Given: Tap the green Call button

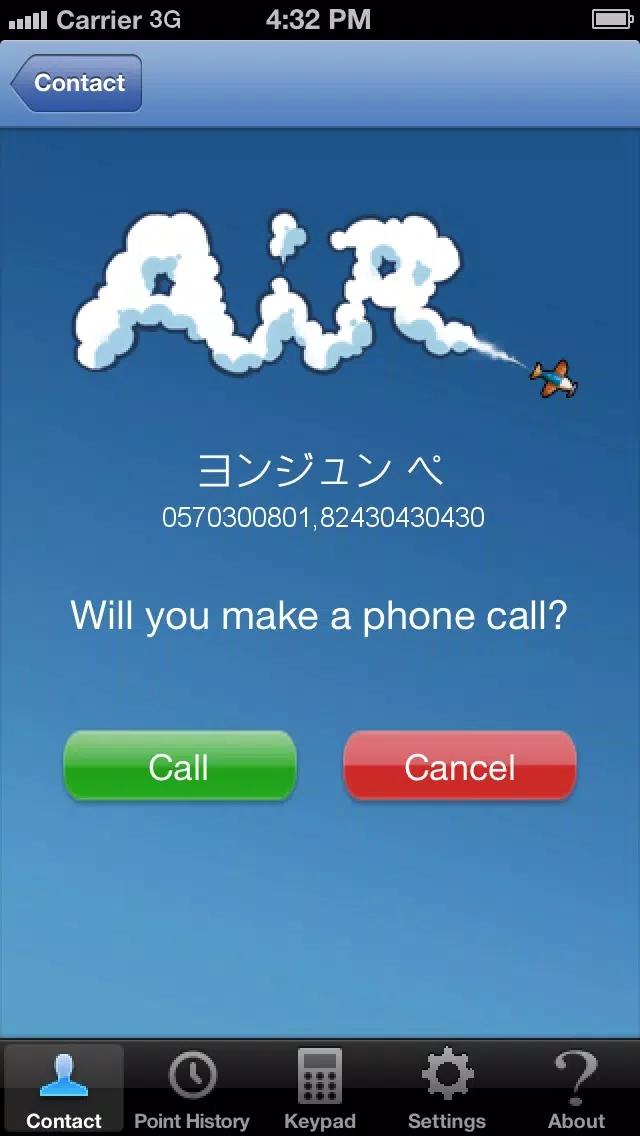Looking at the screenshot, I should tap(180, 766).
